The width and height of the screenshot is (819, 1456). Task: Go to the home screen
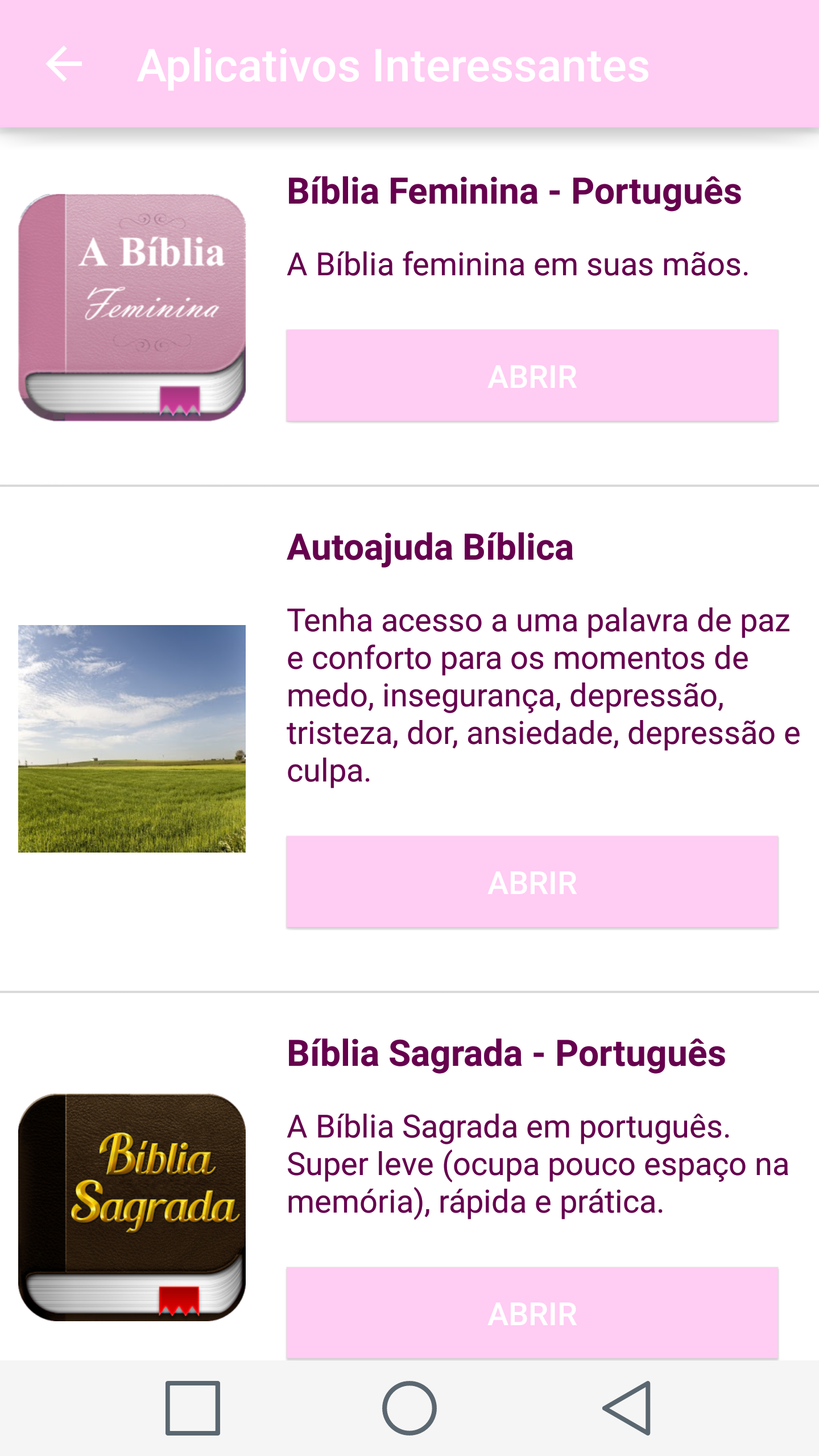pos(409,1408)
